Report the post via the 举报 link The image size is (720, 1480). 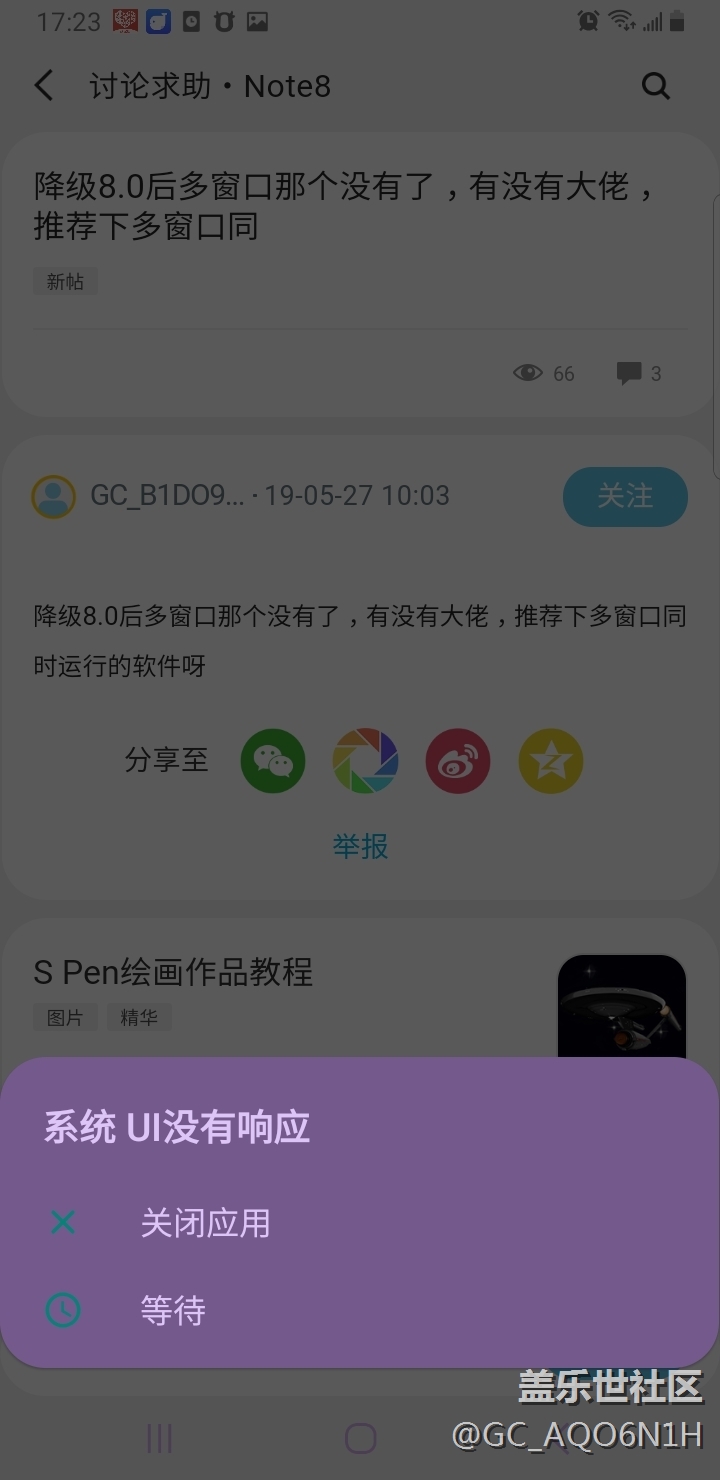[360, 847]
